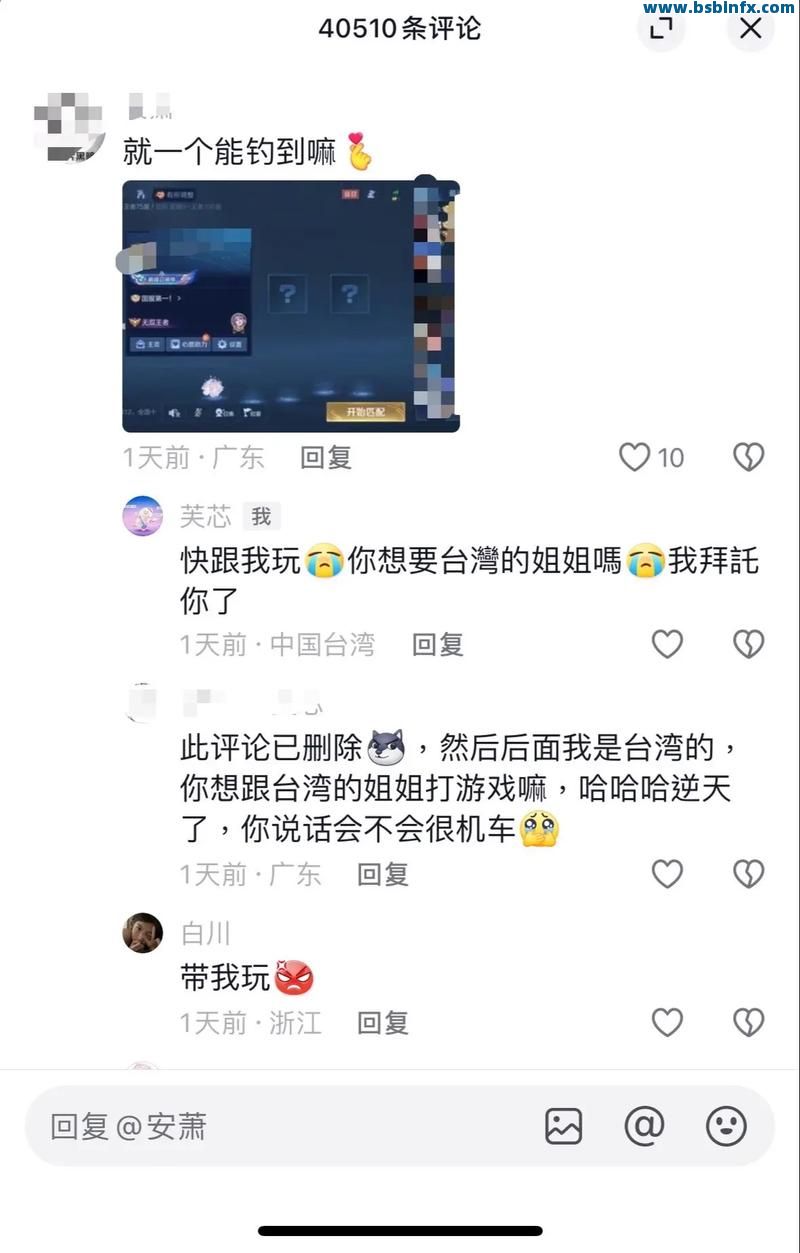Expand the comments panel to full screen
Image resolution: width=800 pixels, height=1253 pixels.
point(661,28)
